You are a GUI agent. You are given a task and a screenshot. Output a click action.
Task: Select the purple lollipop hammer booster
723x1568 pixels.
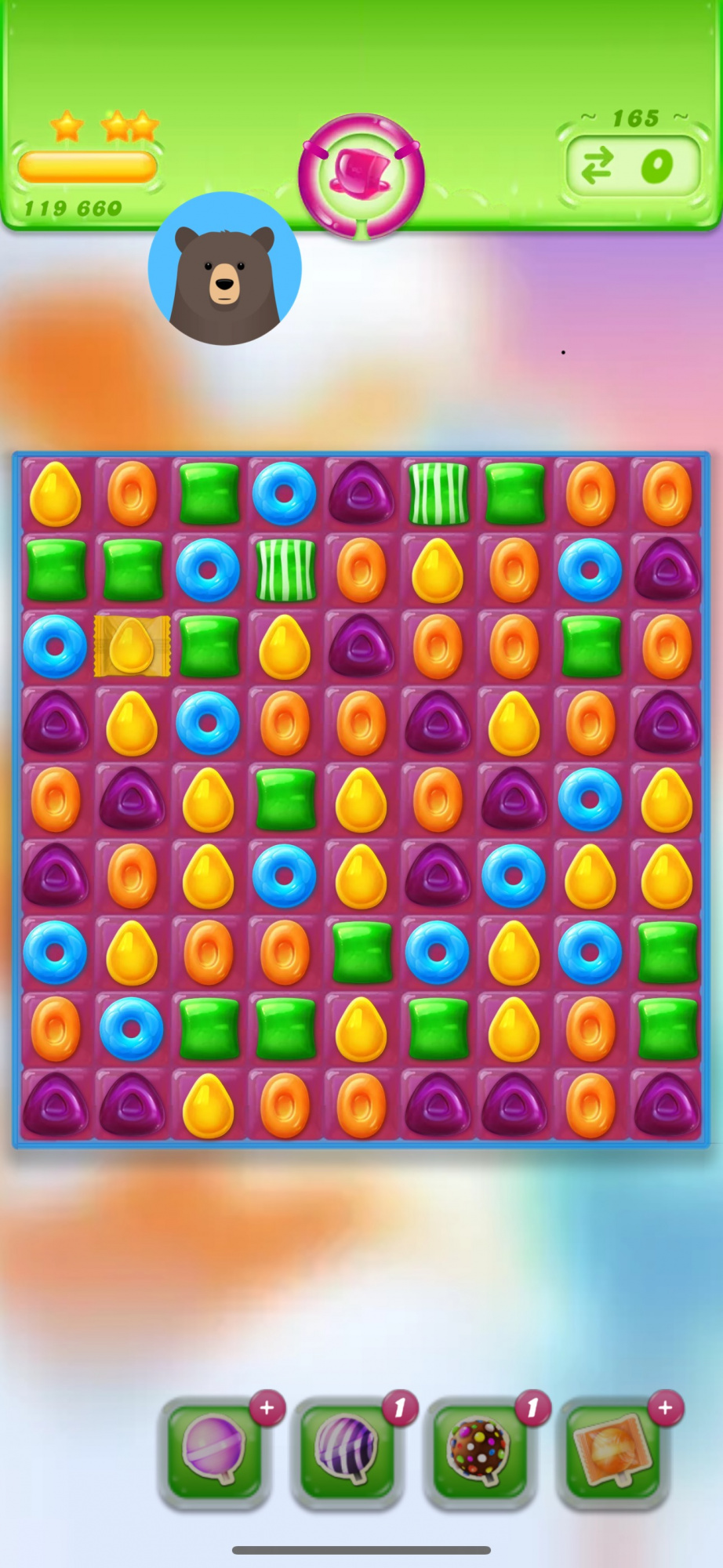(215, 1452)
